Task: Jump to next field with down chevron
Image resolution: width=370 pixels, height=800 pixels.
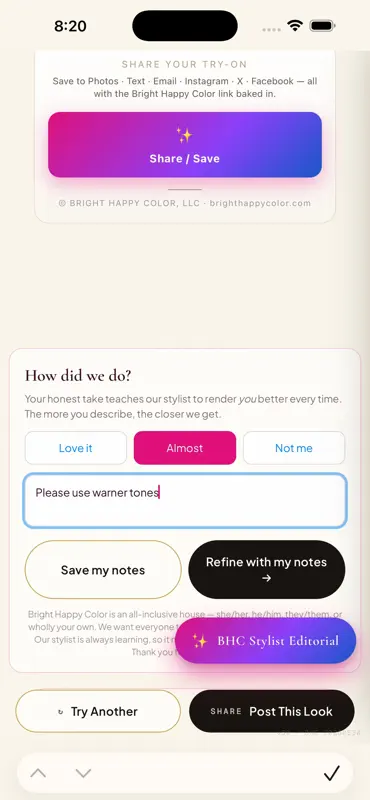Action: click(83, 773)
